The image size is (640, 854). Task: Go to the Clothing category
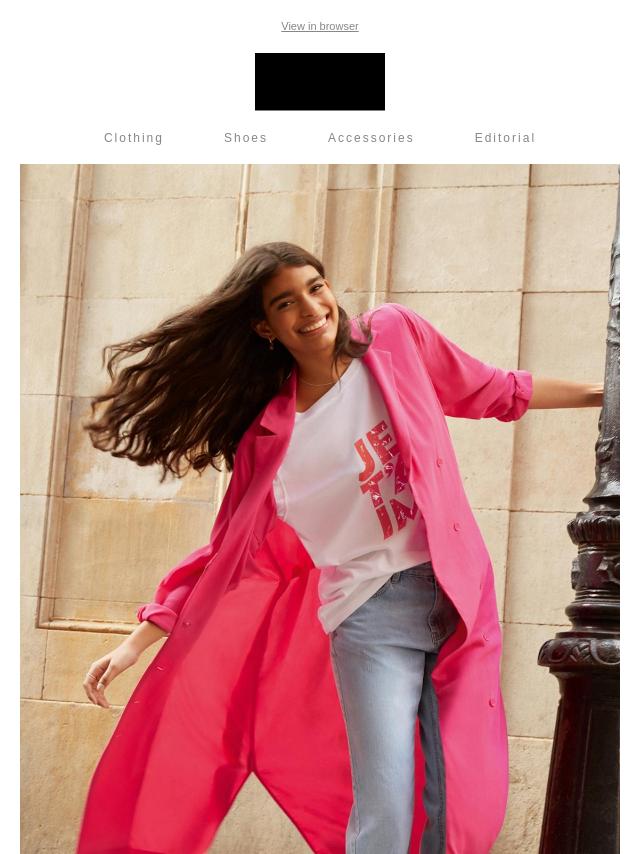pyautogui.click(x=134, y=138)
